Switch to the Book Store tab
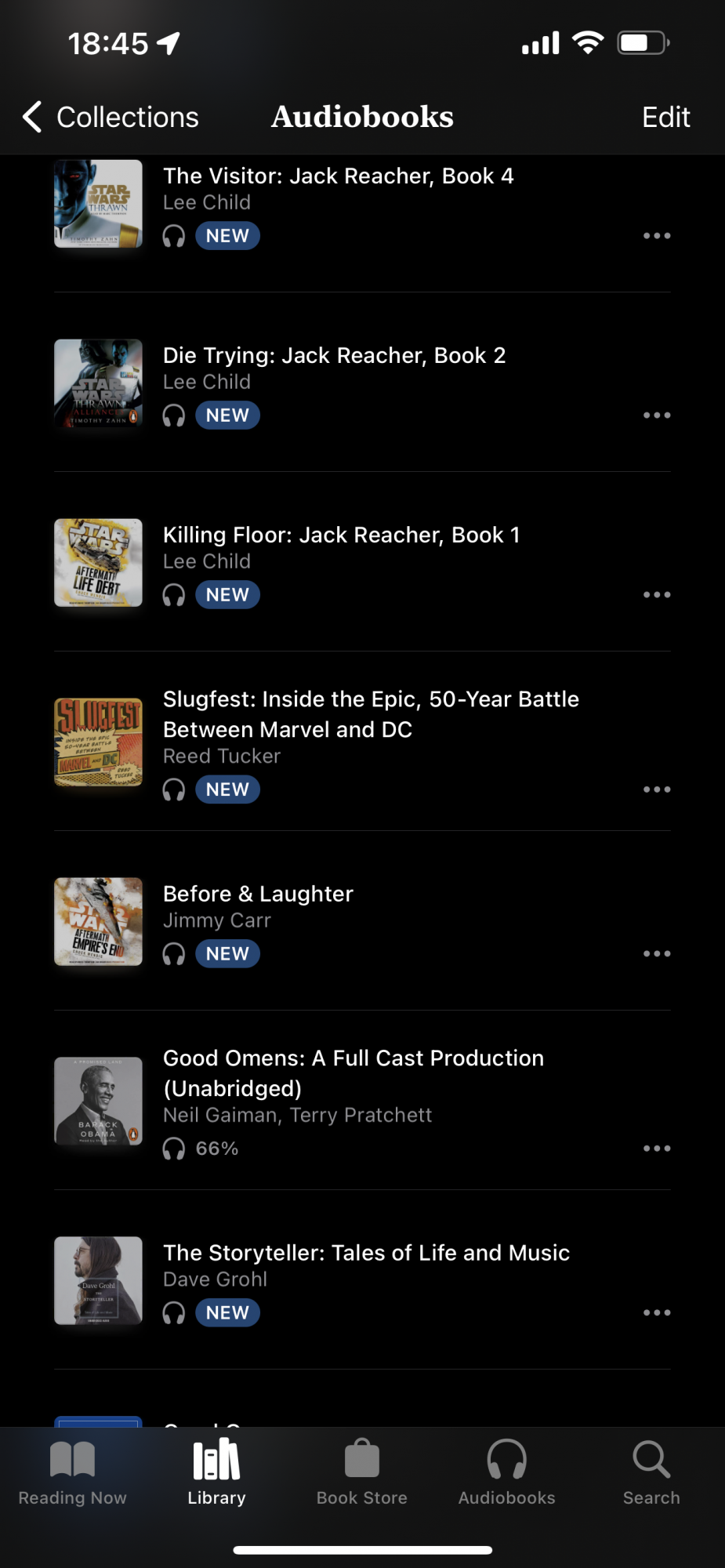725x1568 pixels. (362, 1472)
